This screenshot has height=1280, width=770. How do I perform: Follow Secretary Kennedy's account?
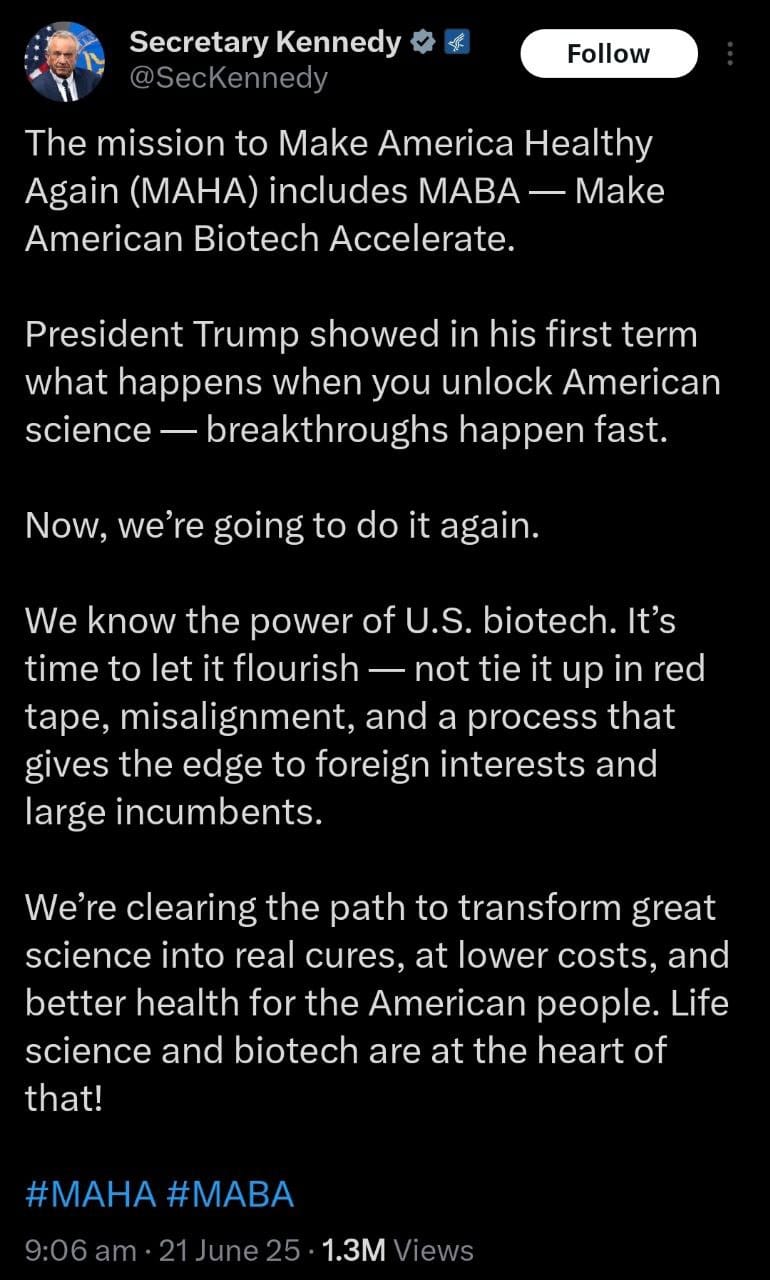[608, 54]
